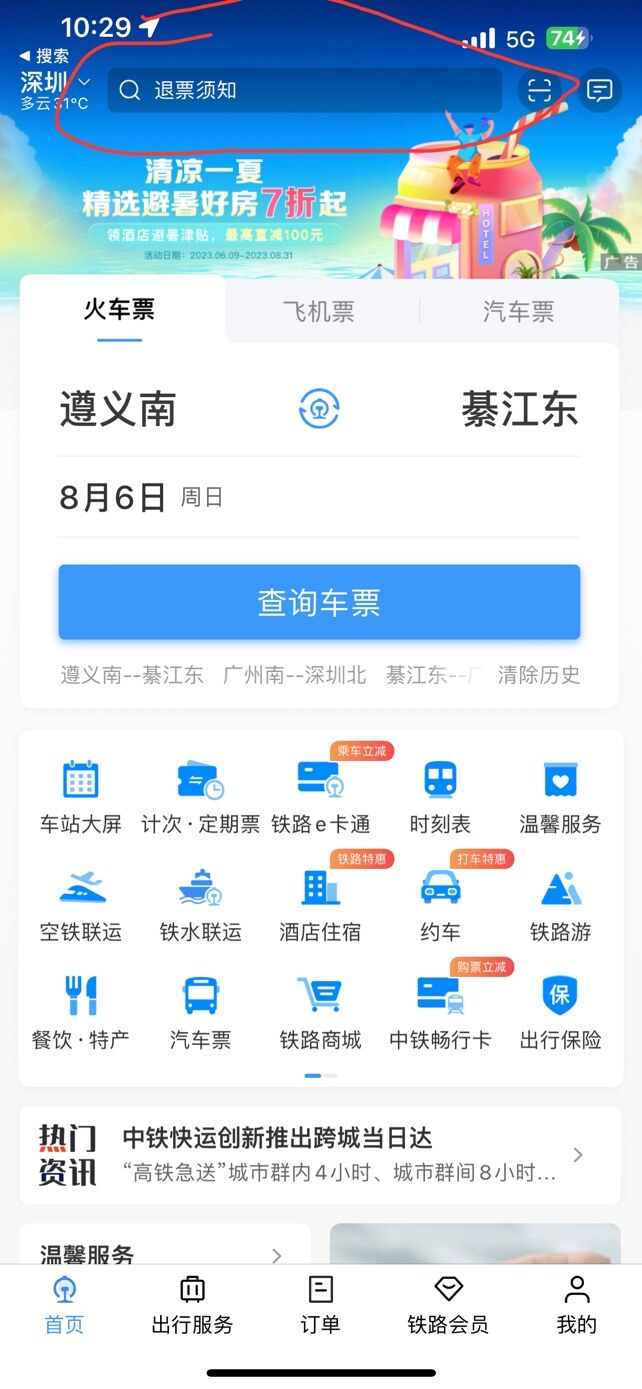Open the scan code icon
This screenshot has width=642, height=1389.
pos(539,91)
